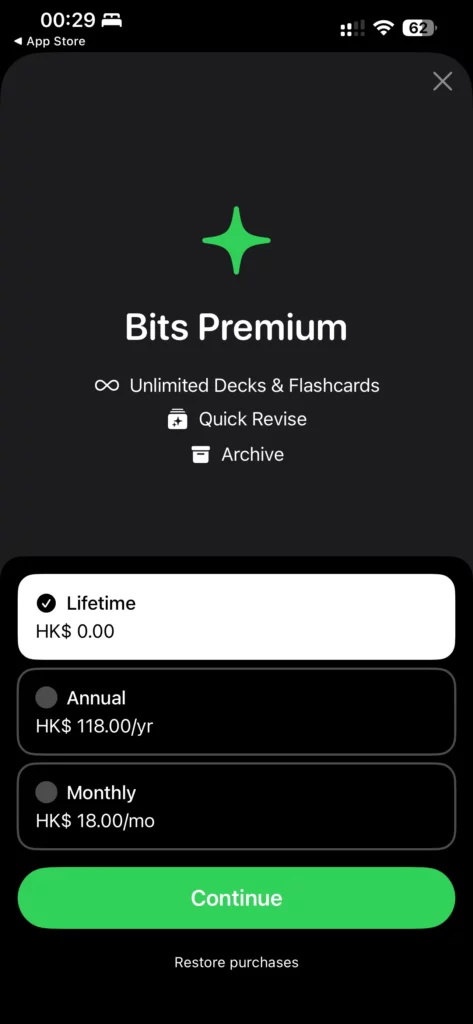
Task: Tap the green Continue button
Action: coord(236,898)
